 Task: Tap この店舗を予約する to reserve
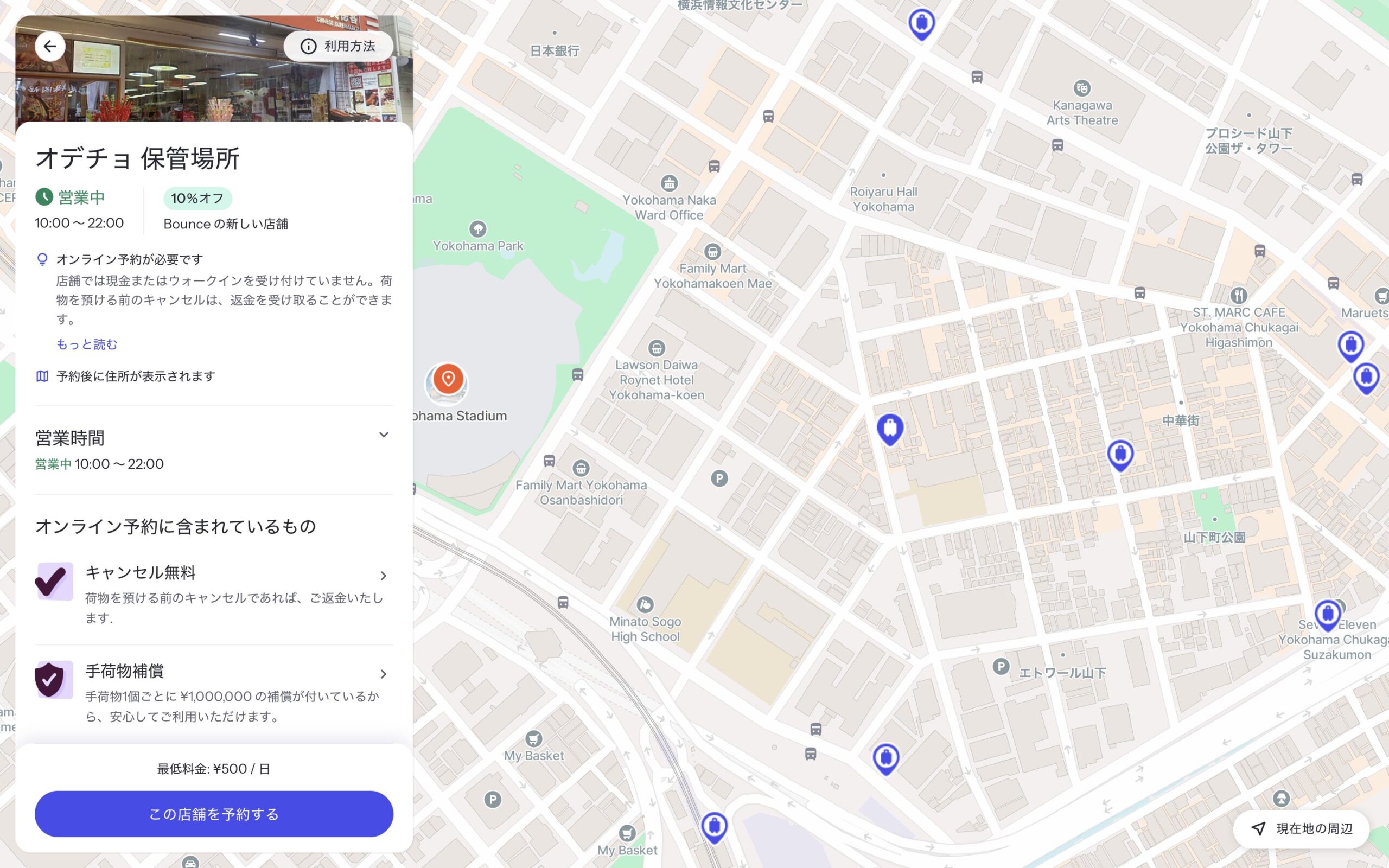[x=214, y=813]
